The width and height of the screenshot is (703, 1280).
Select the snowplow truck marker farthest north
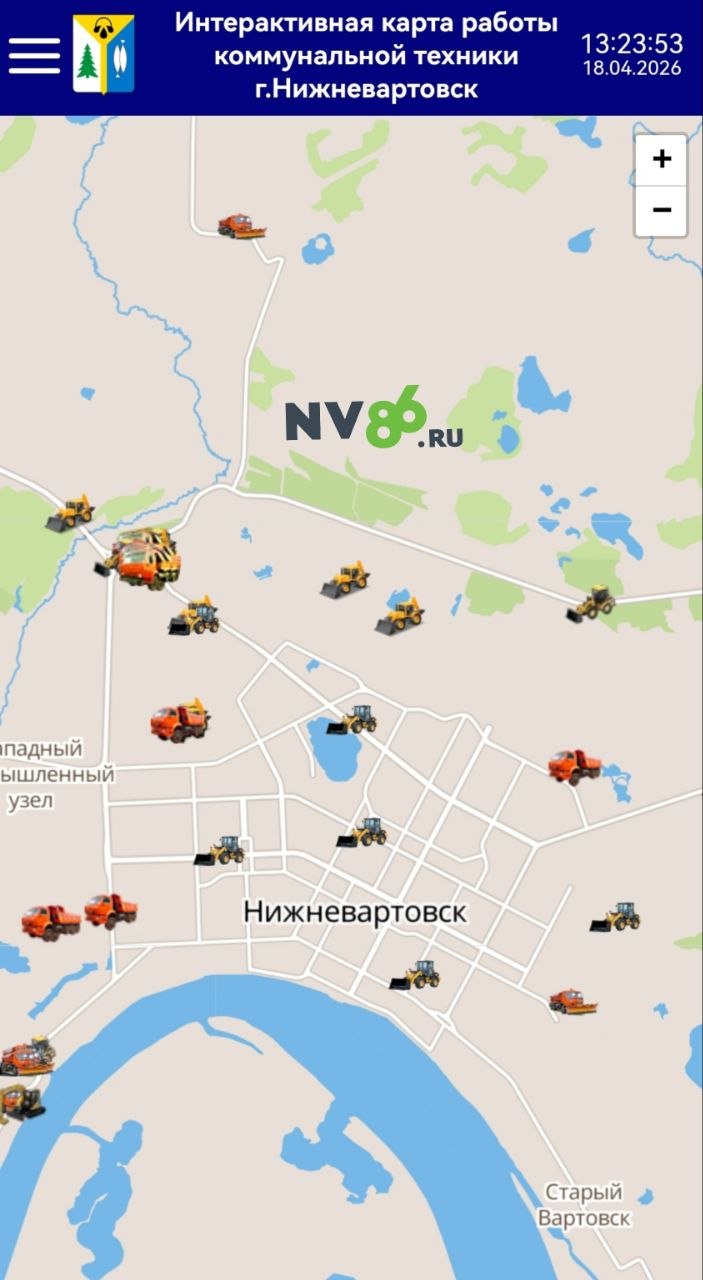[x=242, y=226]
